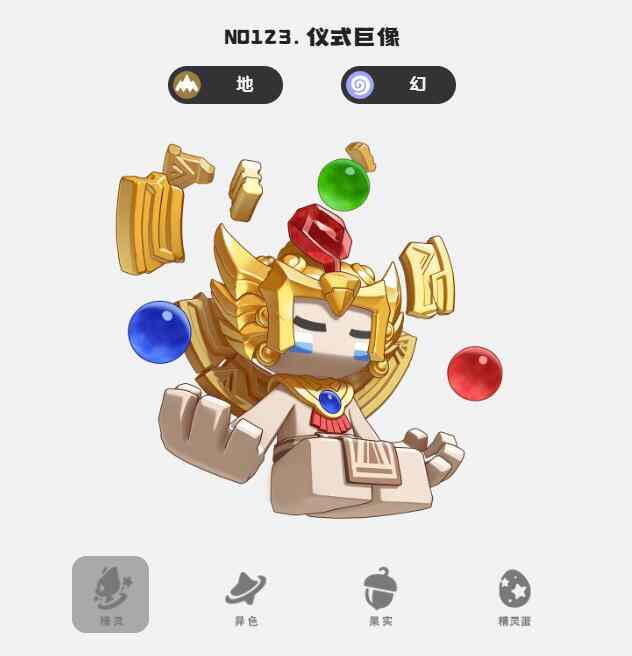Switch to the 异色 tab
632x656 pixels.
tap(245, 596)
